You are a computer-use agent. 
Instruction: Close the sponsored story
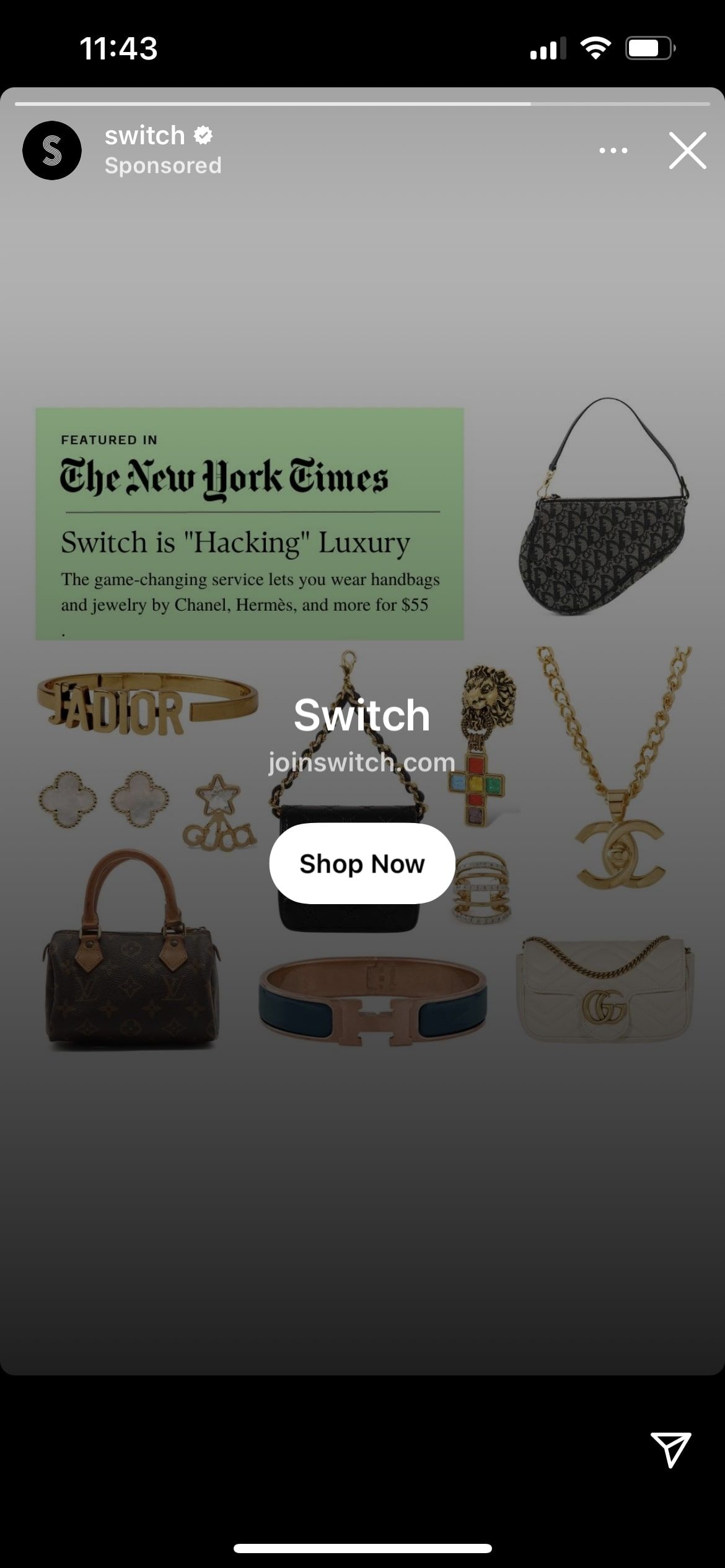687,150
